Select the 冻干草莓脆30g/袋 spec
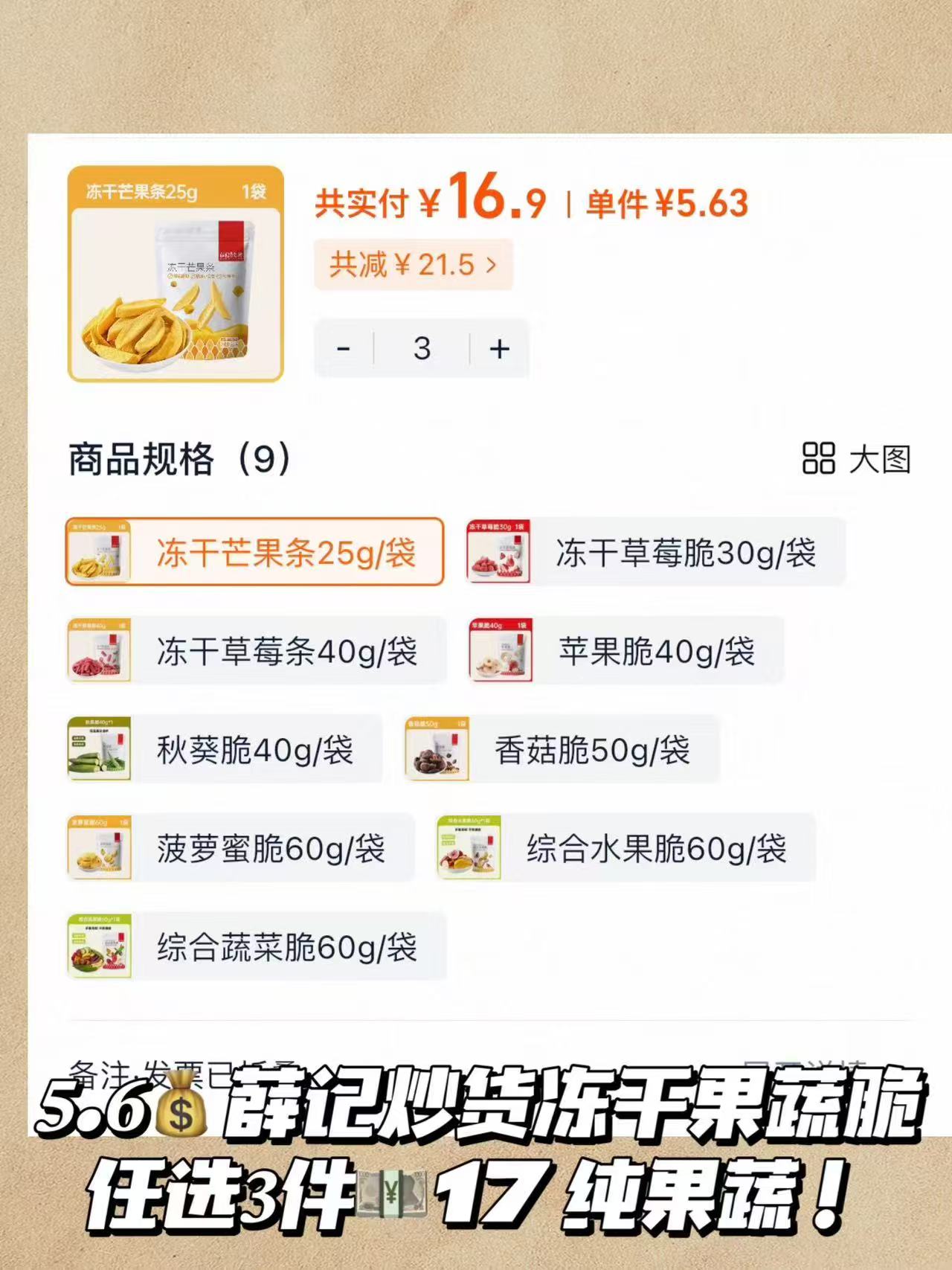The height and width of the screenshot is (1270, 952). click(684, 553)
